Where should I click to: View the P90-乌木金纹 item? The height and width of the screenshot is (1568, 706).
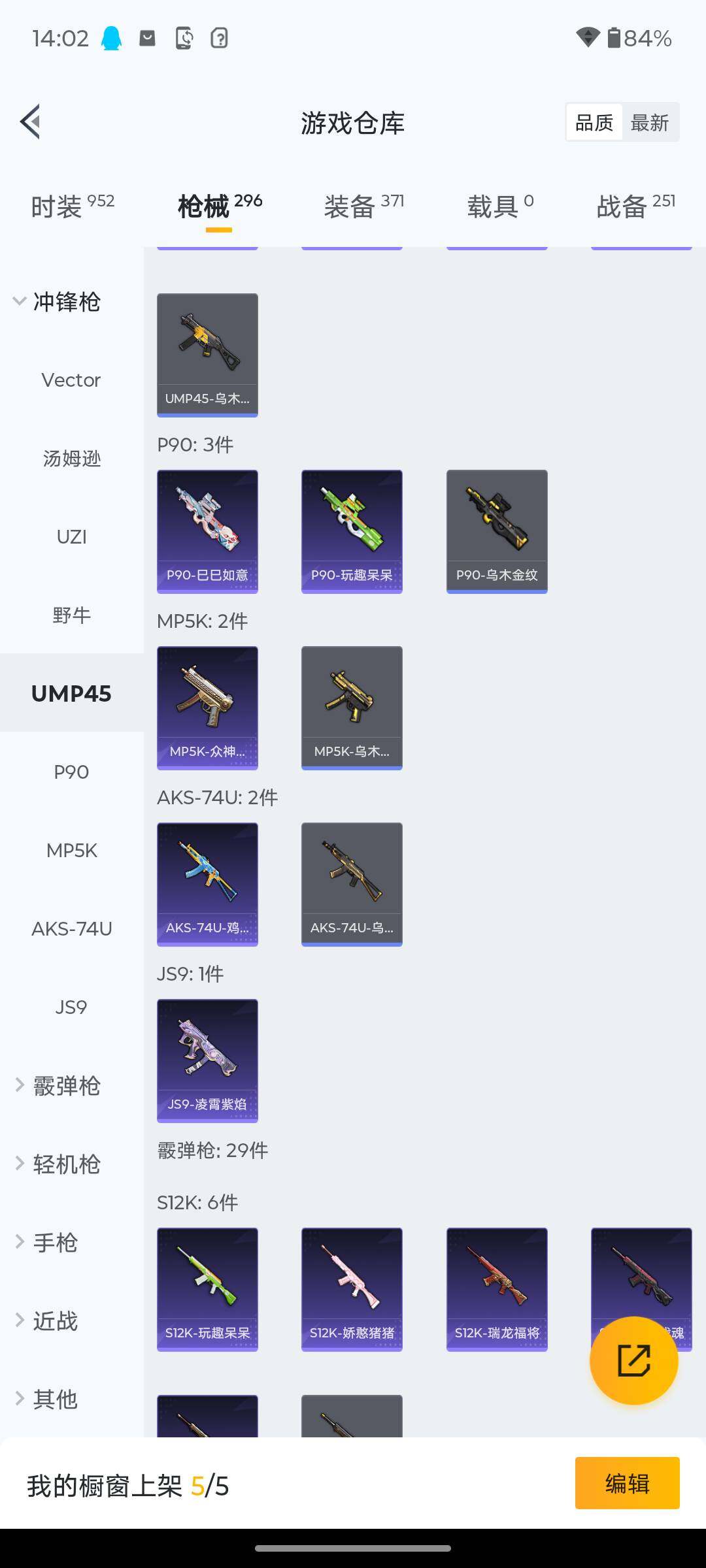pyautogui.click(x=497, y=531)
